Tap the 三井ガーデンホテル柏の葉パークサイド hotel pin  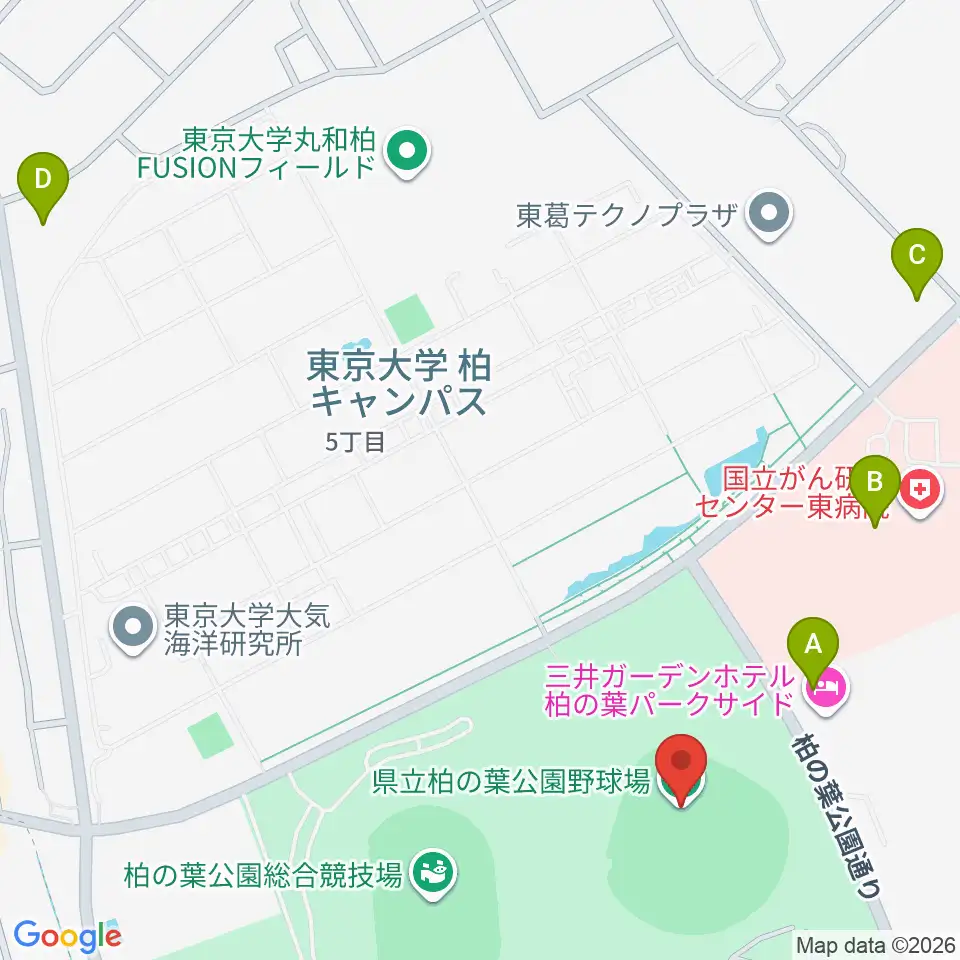click(827, 690)
